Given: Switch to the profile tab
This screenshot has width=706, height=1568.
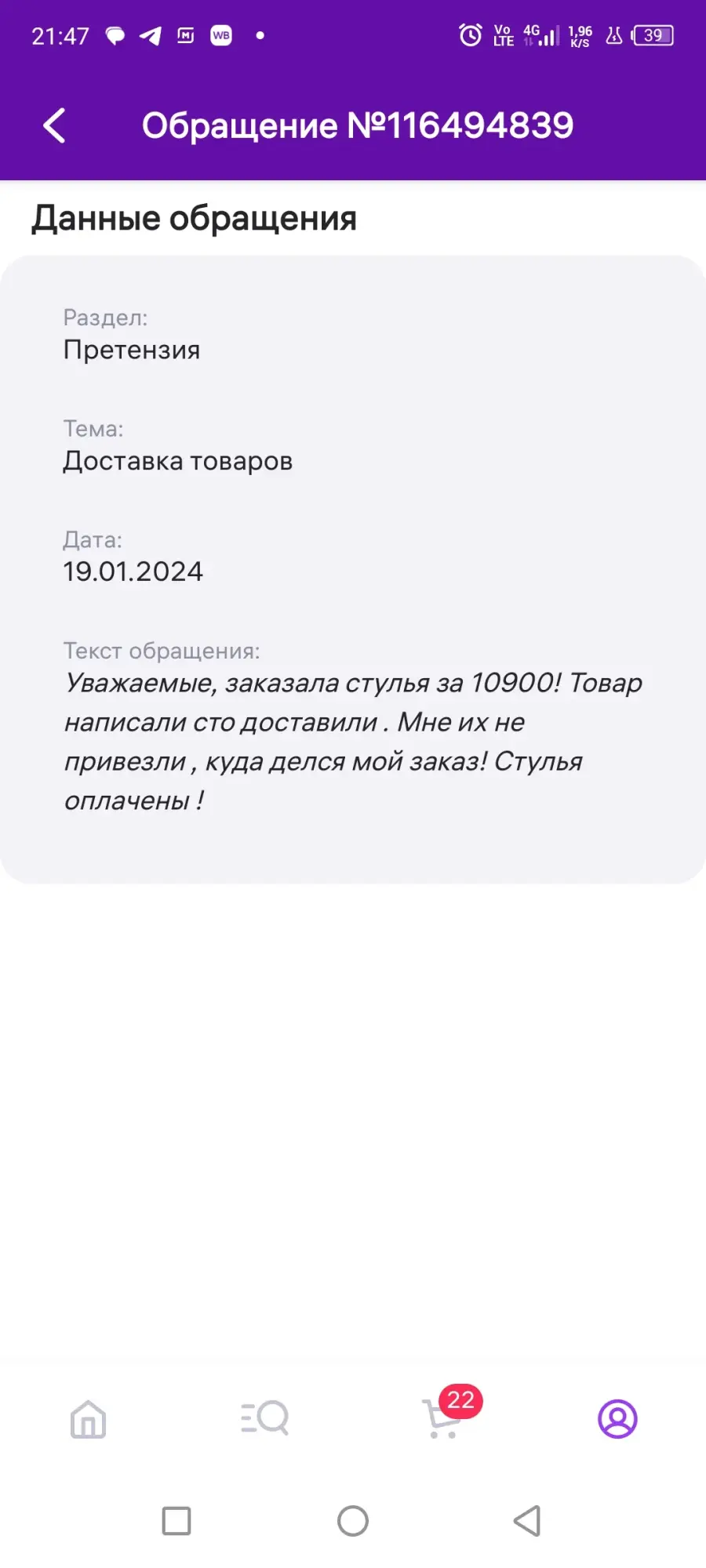Looking at the screenshot, I should pyautogui.click(x=617, y=1419).
